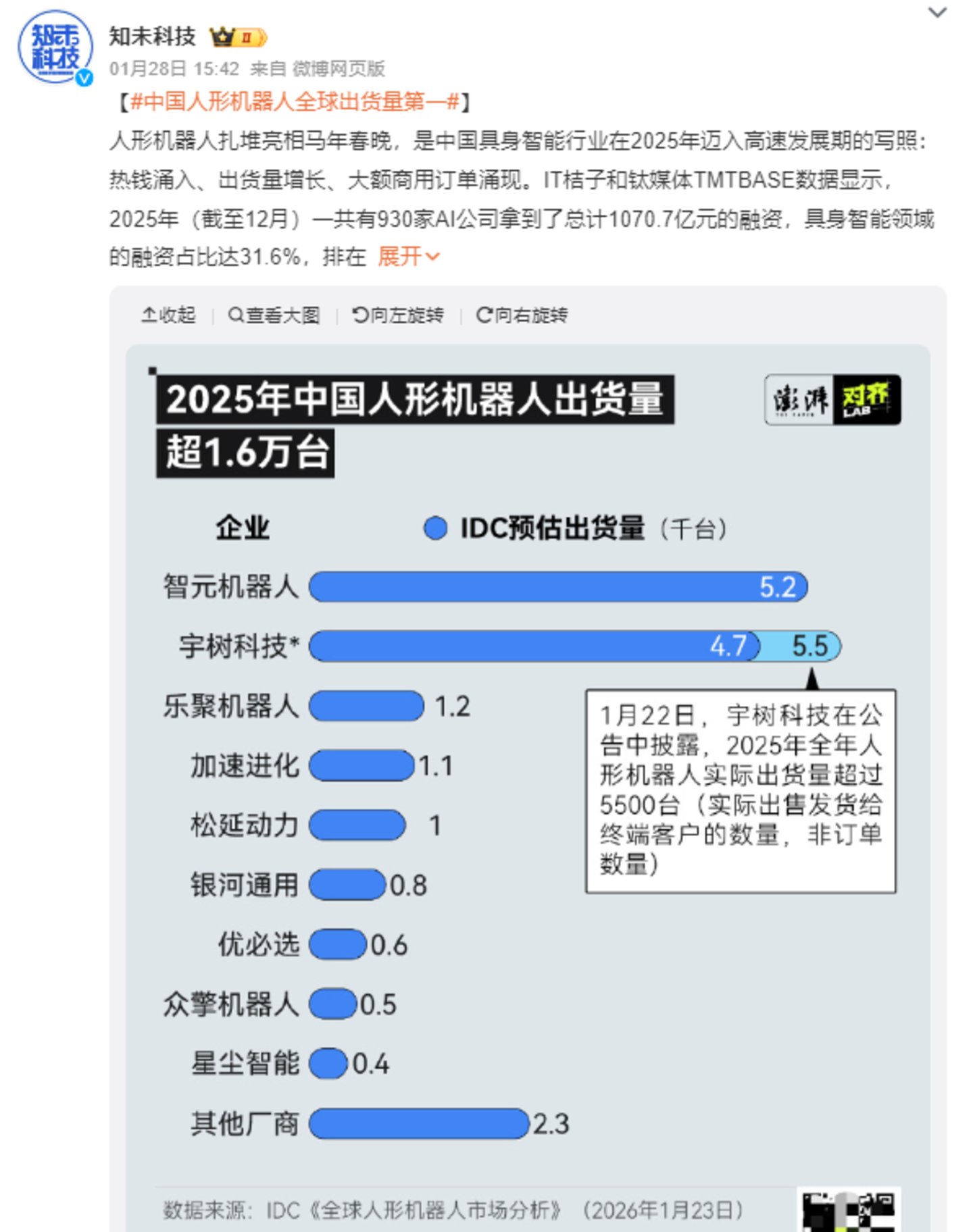Collapse the image with 收起
Viewport: 973px width, 1232px height.
tap(168, 315)
